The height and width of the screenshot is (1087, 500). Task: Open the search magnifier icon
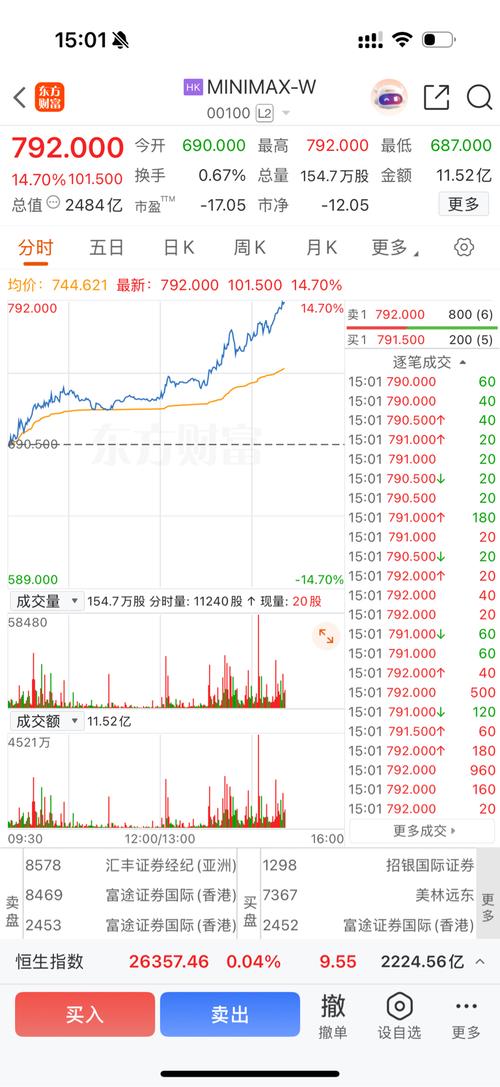(x=479, y=98)
